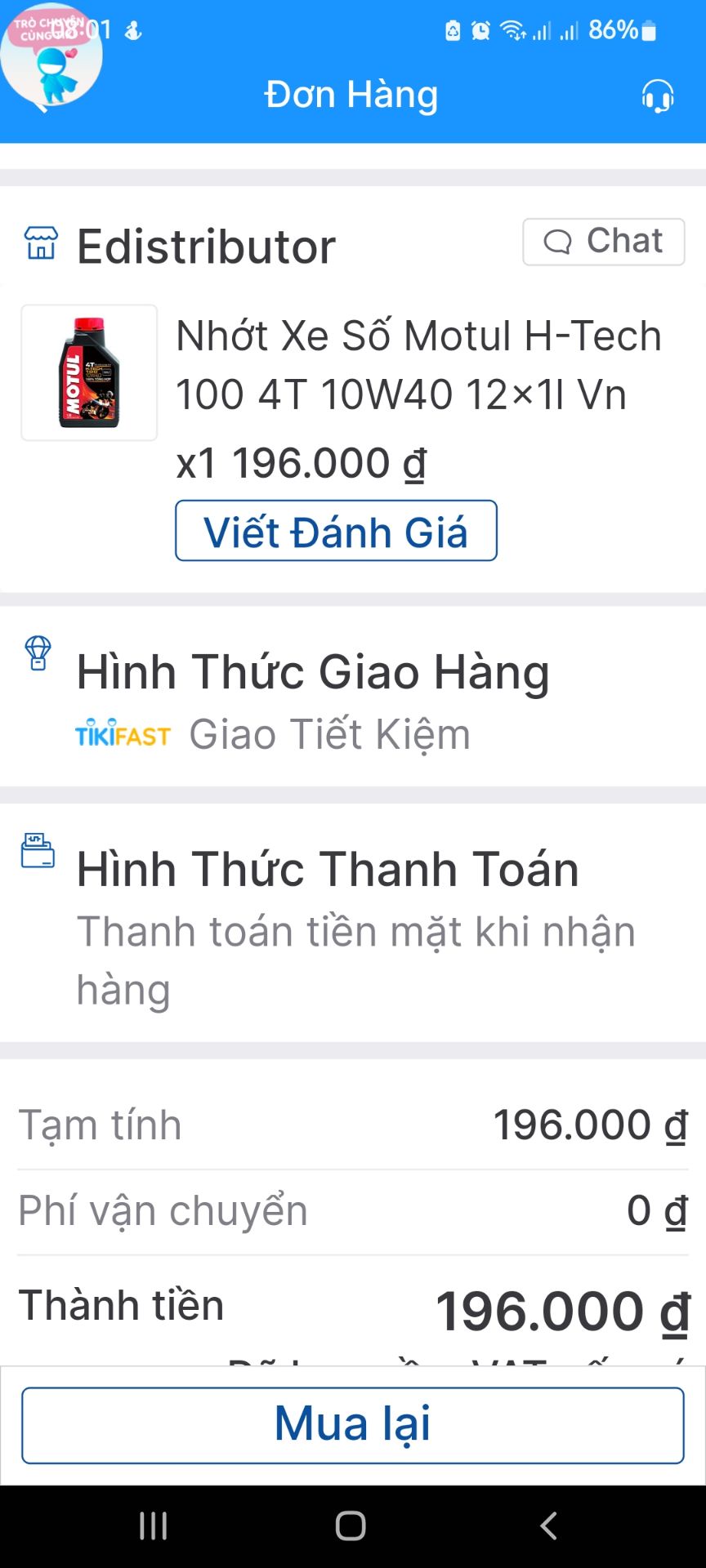The height and width of the screenshot is (1568, 706).
Task: Click the "Giao Tiết Kiệm" delivery option
Action: (328, 734)
